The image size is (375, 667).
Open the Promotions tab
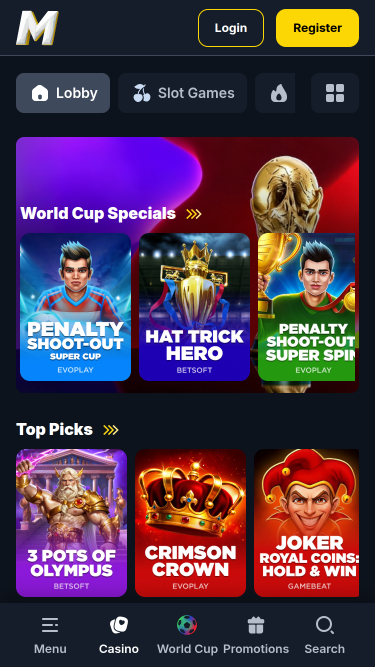[x=256, y=635]
